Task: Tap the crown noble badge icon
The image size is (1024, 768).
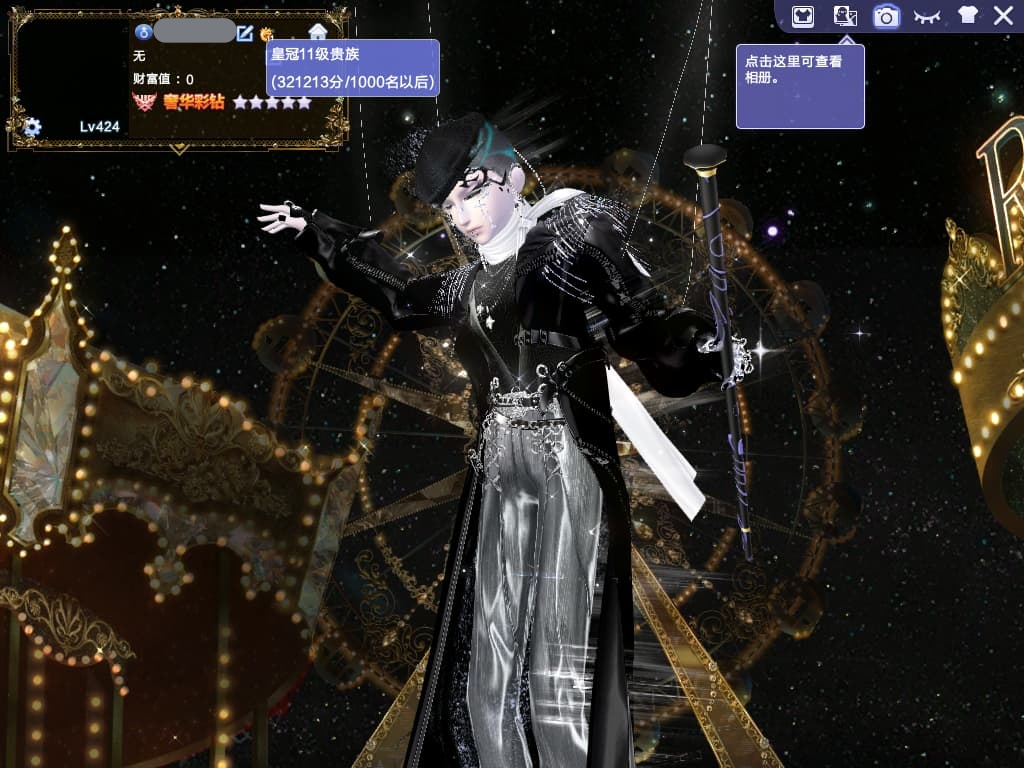Action: pos(267,33)
